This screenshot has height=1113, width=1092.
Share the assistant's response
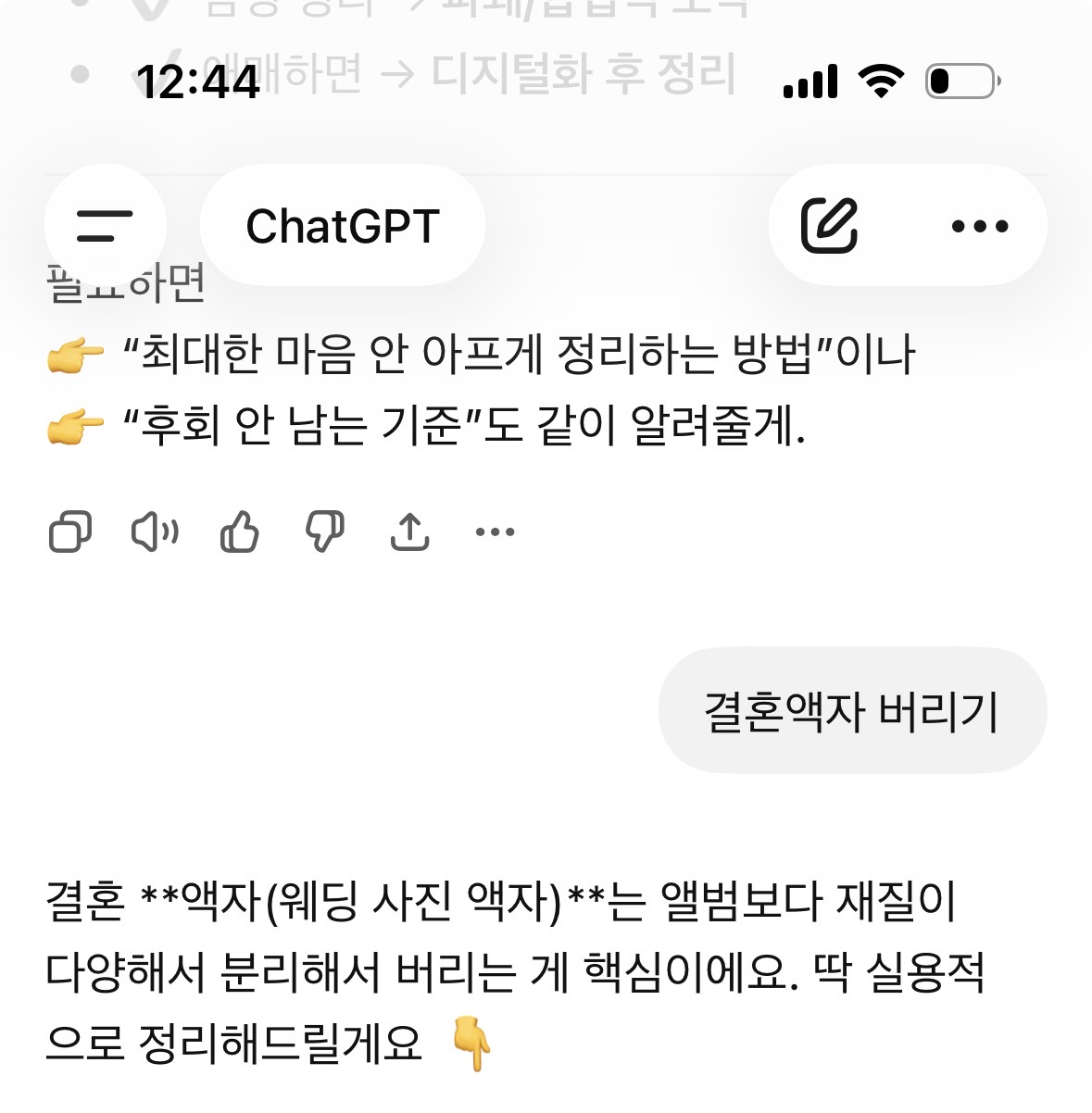(409, 531)
